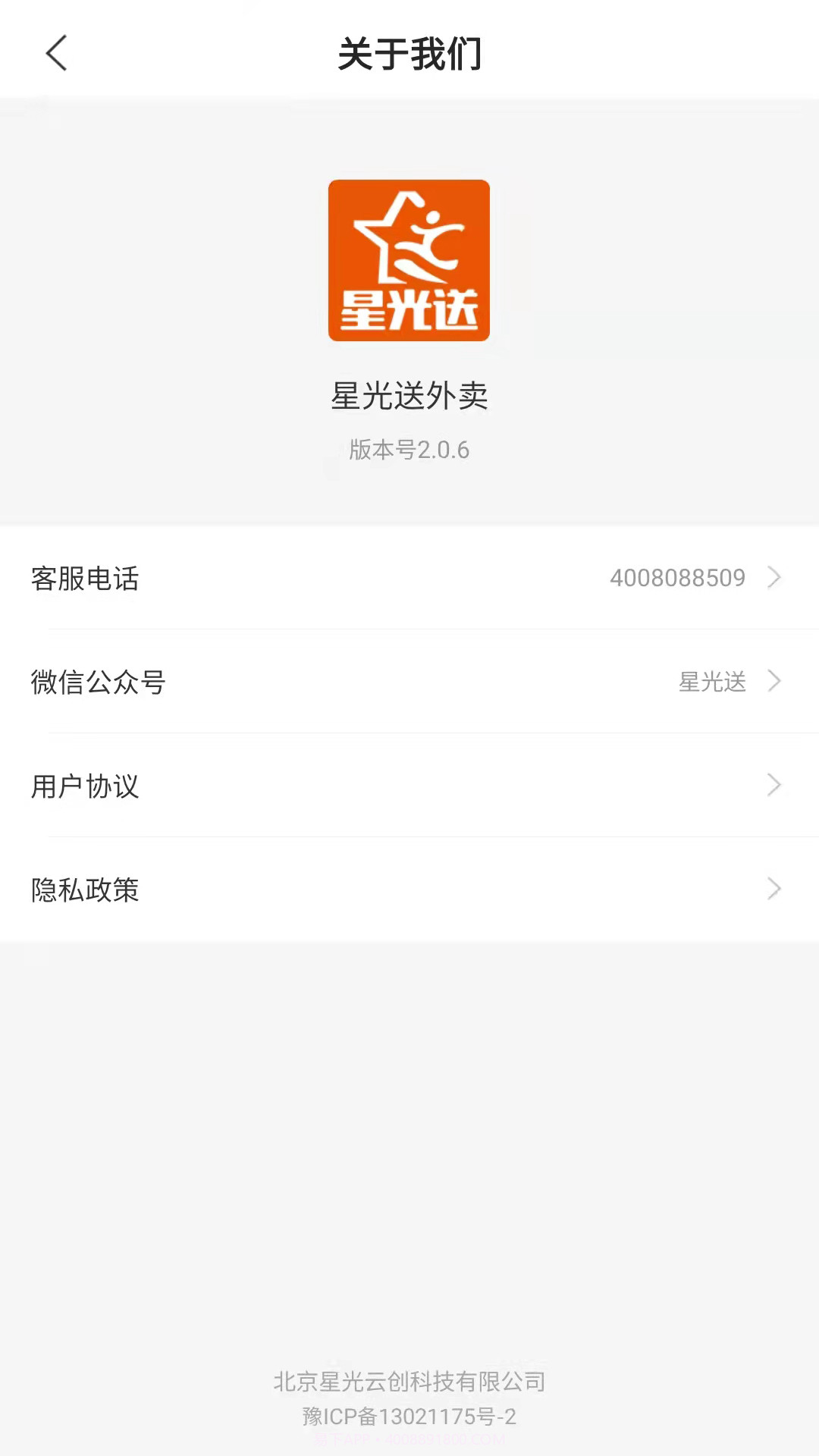Tap the arrow on the 隐私政策 row
This screenshot has width=819, height=1456.
774,889
